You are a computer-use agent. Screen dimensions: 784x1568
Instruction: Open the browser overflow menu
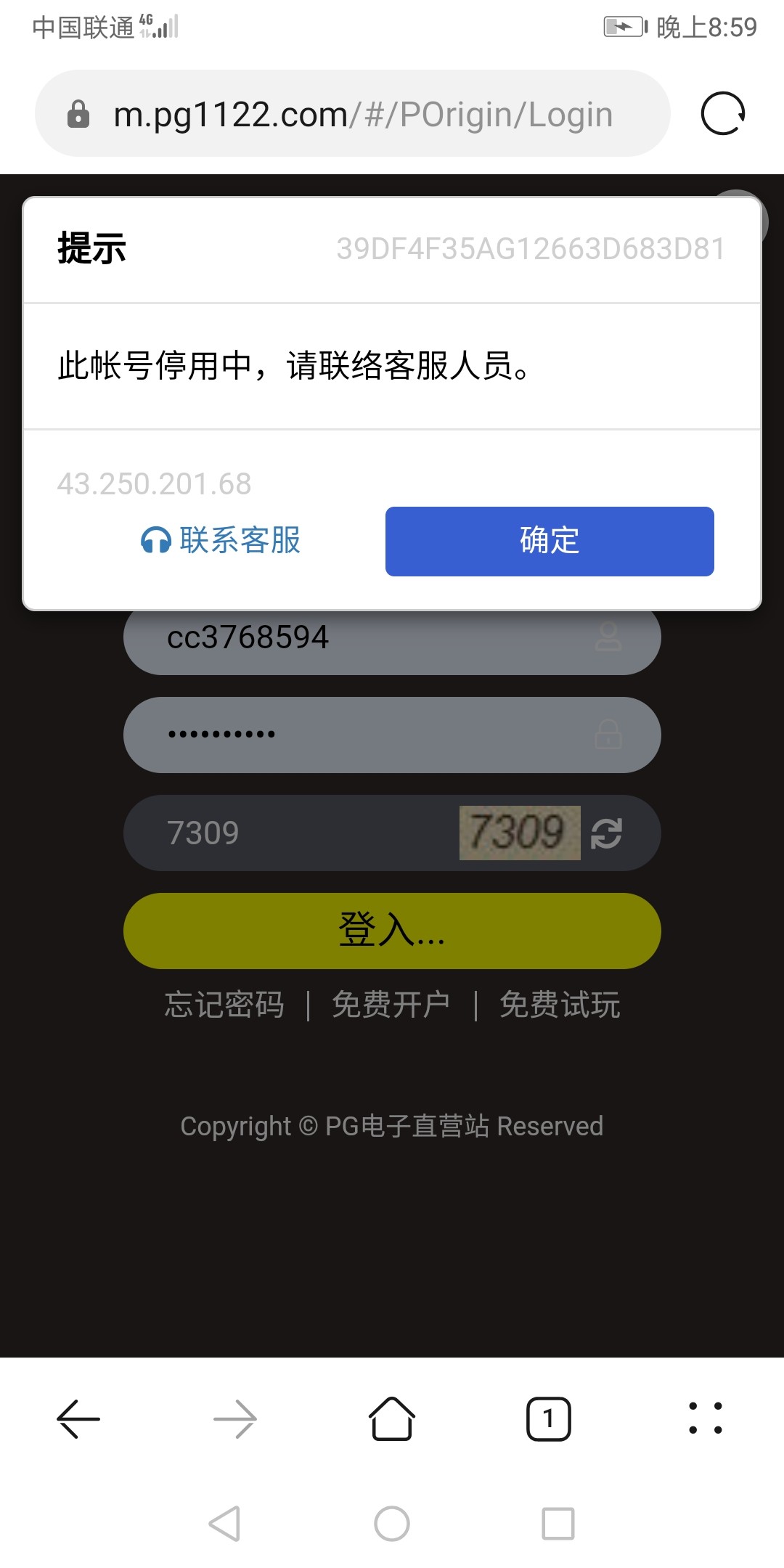705,1418
